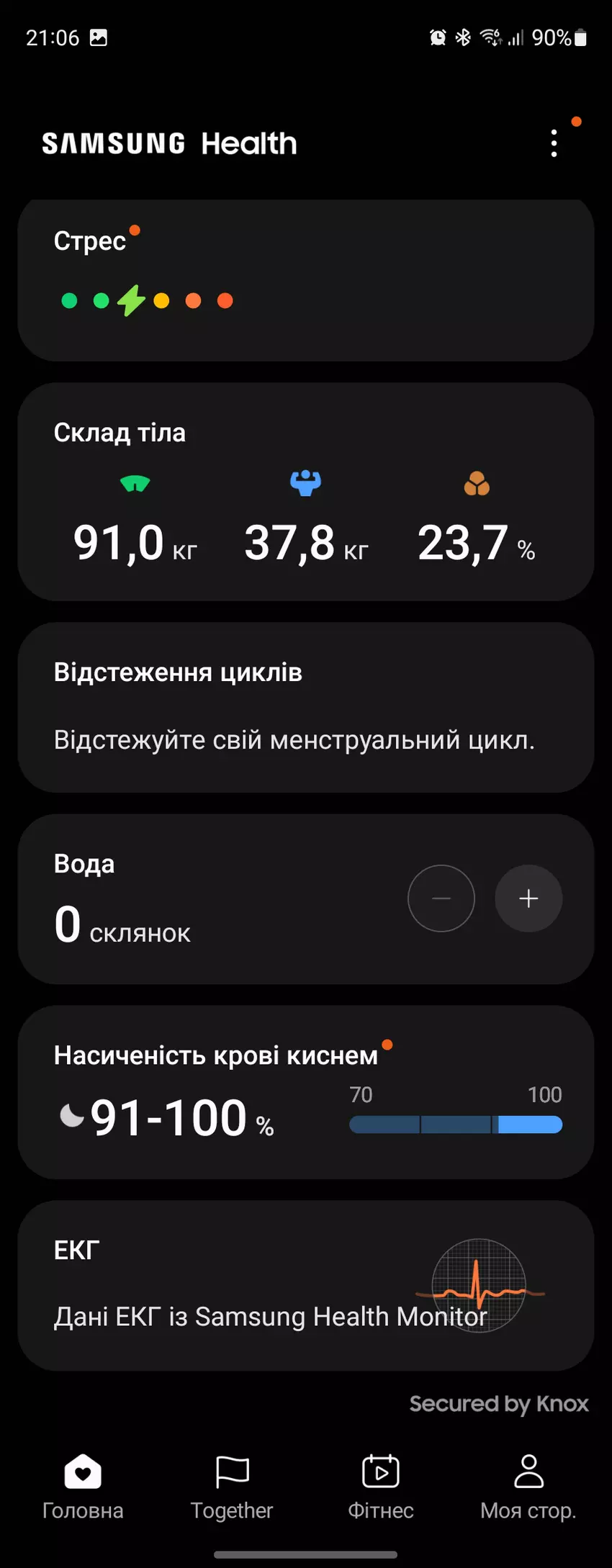Expand the Відстеження циклів card
612x1568 pixels.
pos(306,706)
